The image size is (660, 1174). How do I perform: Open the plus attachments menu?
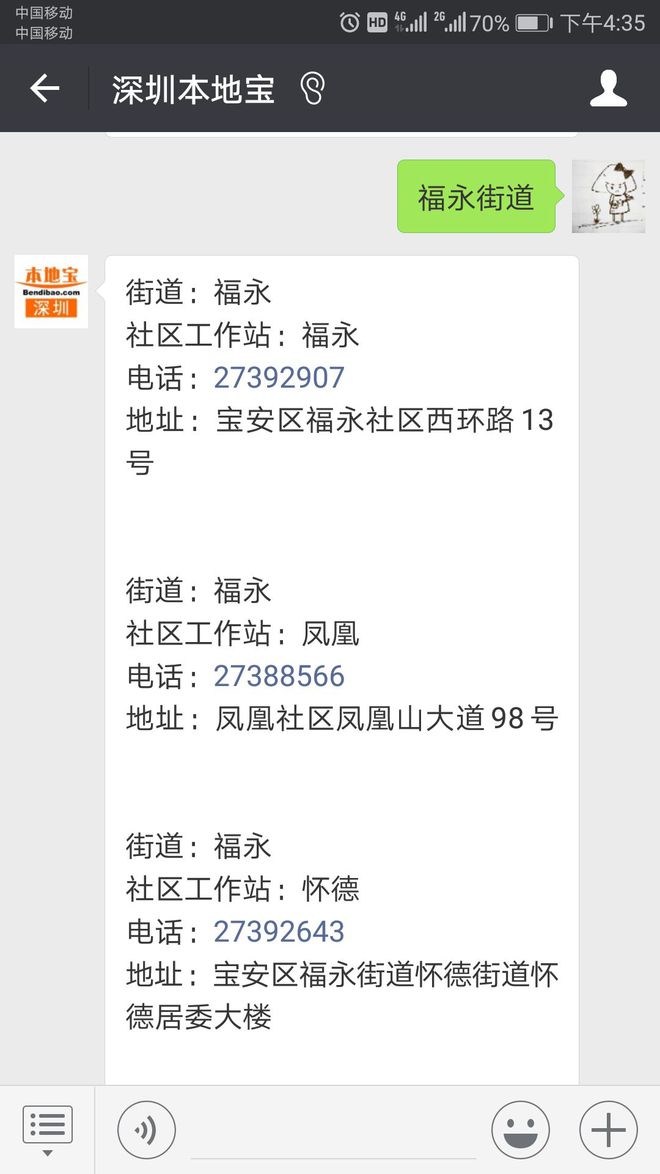click(x=608, y=1130)
